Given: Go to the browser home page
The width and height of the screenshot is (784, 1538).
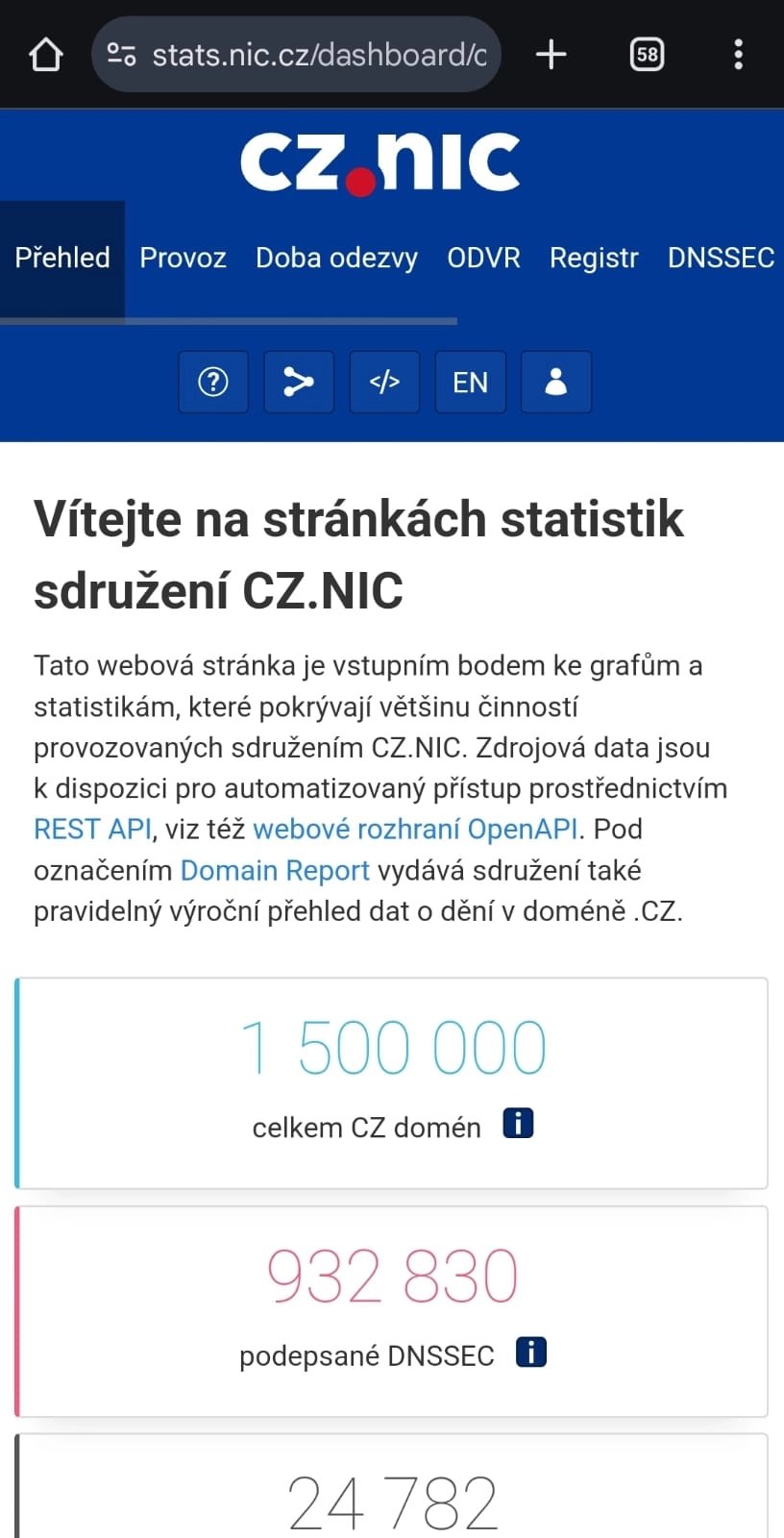Looking at the screenshot, I should pyautogui.click(x=45, y=55).
